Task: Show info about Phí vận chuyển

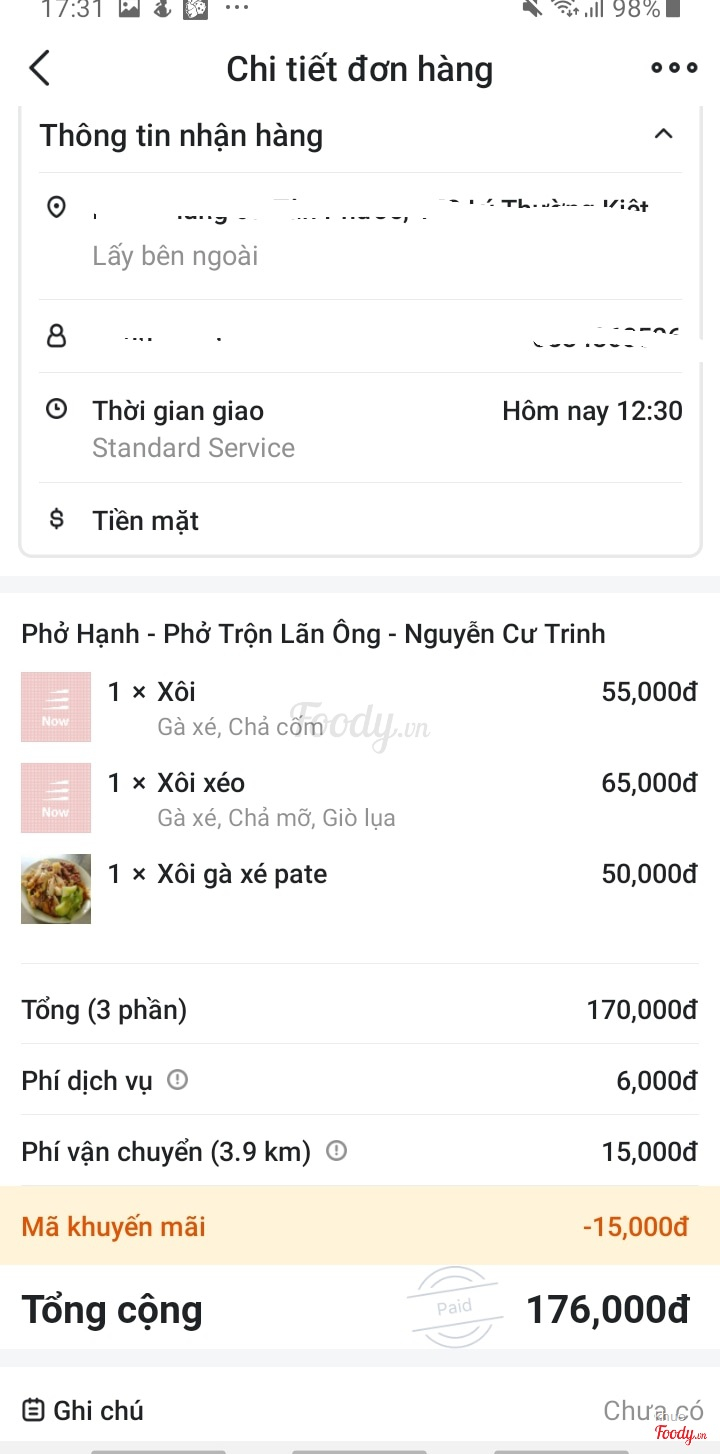Action: 337,1151
